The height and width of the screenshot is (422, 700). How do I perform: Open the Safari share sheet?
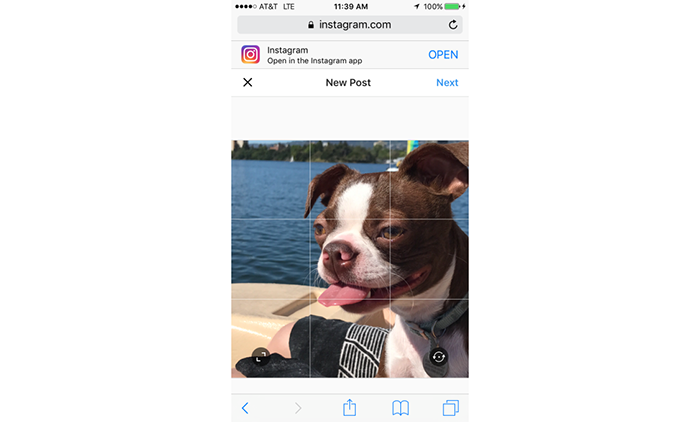349,408
